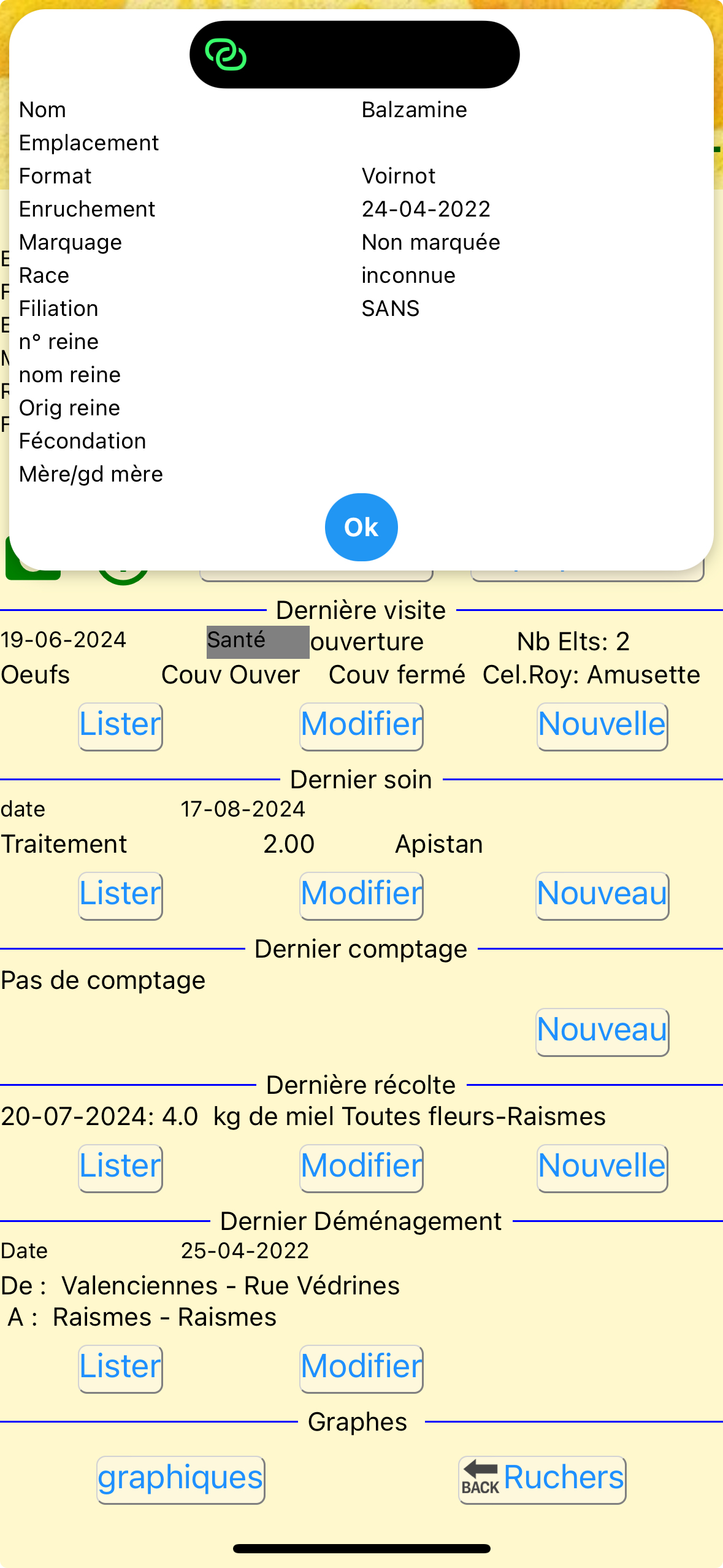Open the graphiques view
723x1568 pixels.
pos(180,1479)
